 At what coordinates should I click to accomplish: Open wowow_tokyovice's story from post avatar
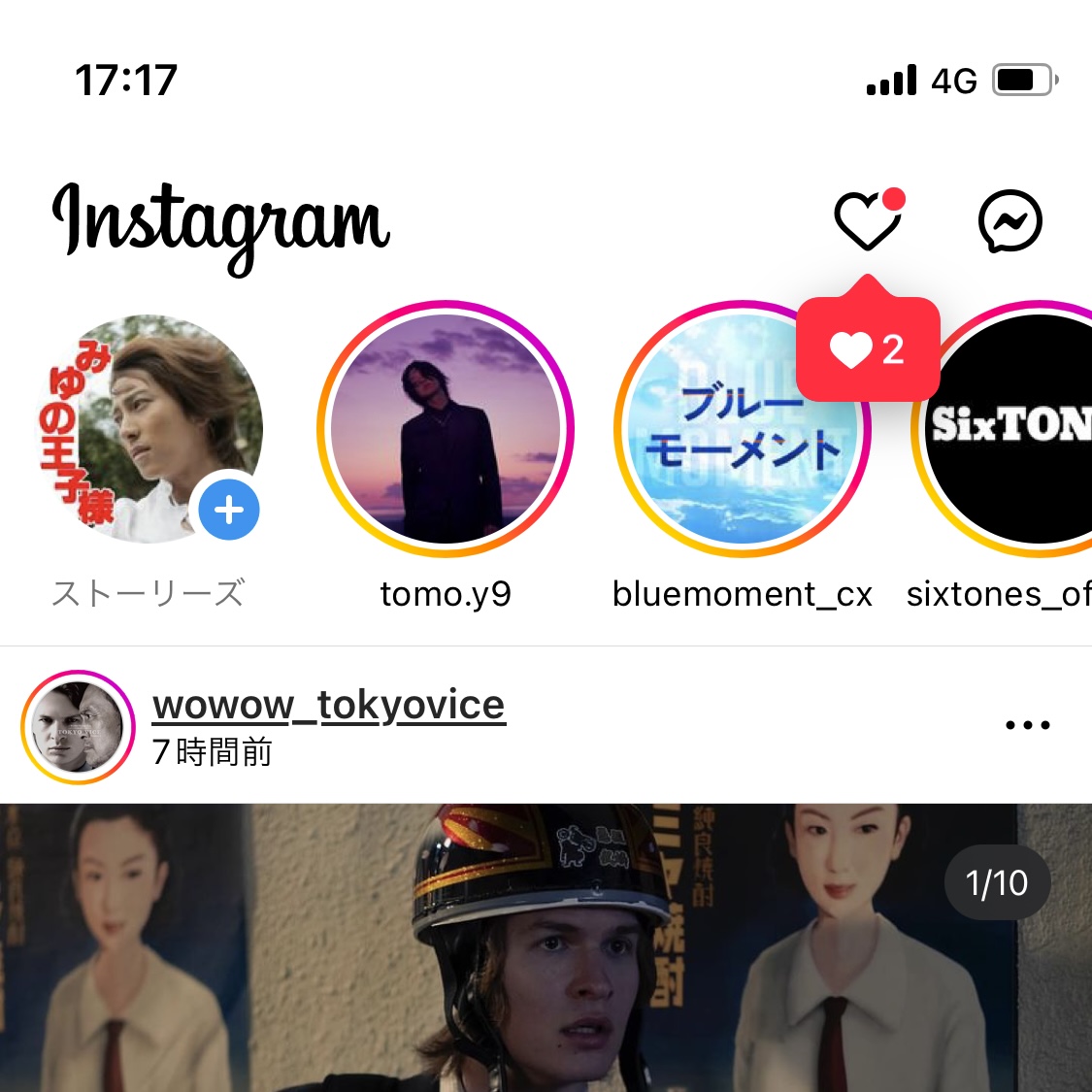tap(78, 726)
